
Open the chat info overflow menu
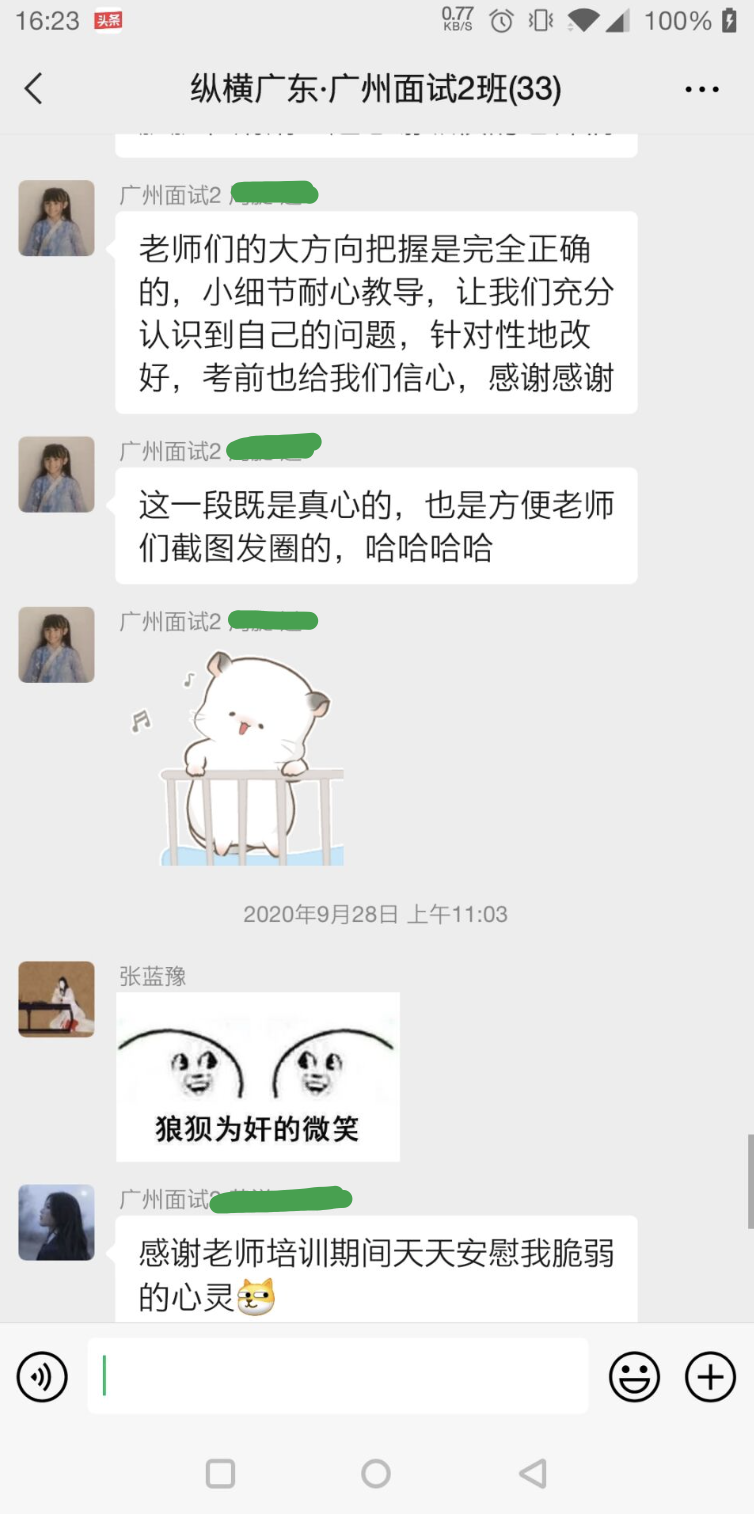point(701,89)
